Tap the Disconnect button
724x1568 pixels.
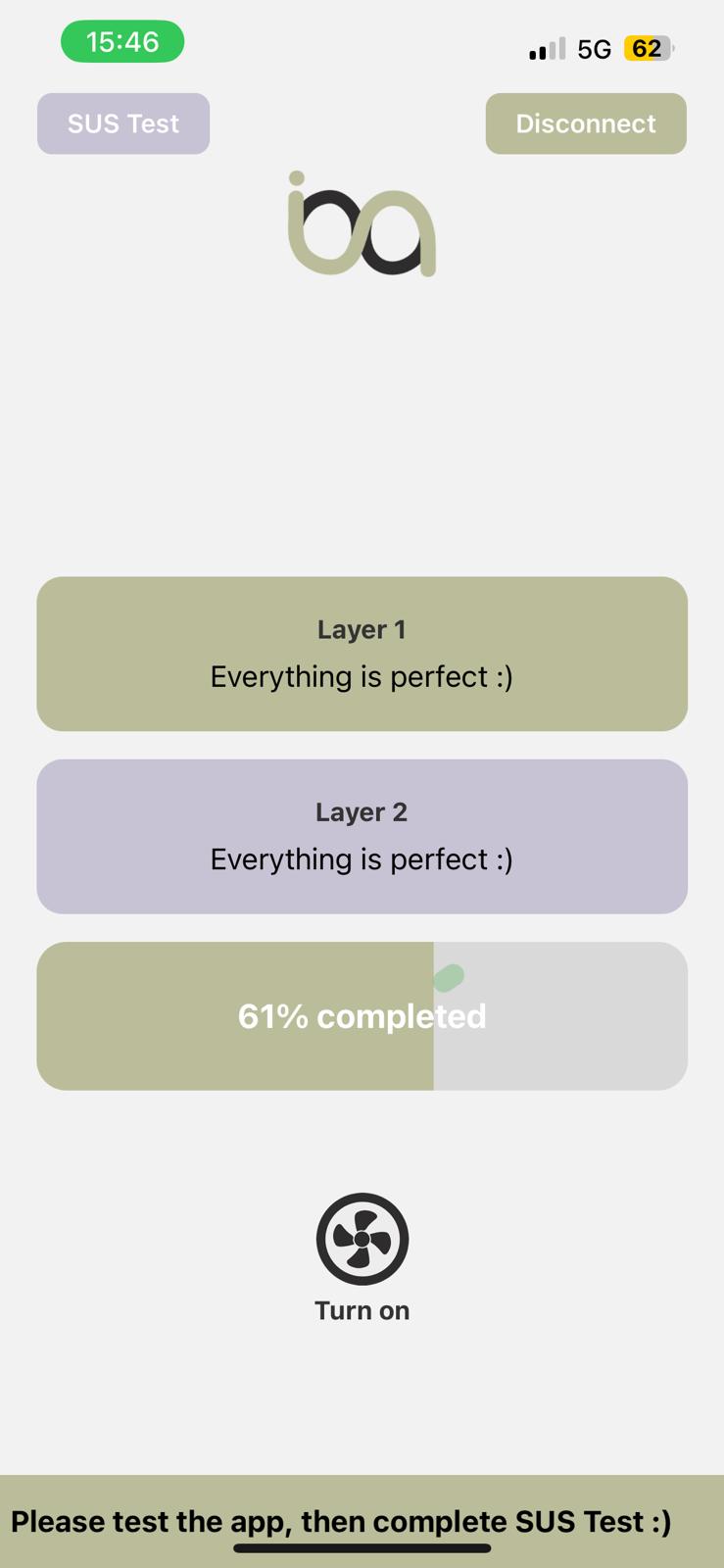586,123
